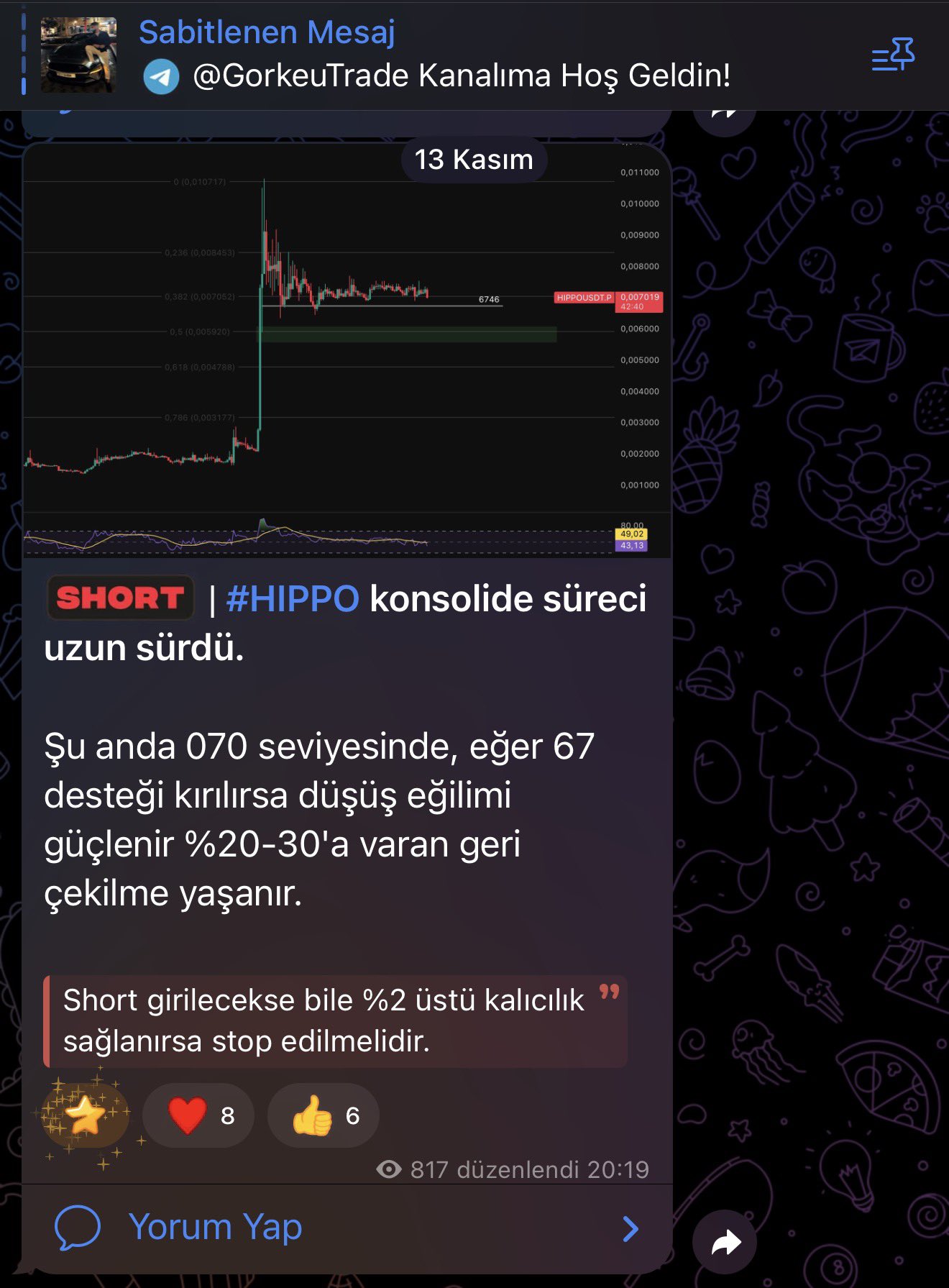
Task: React with the red heart
Action: [x=198, y=1115]
